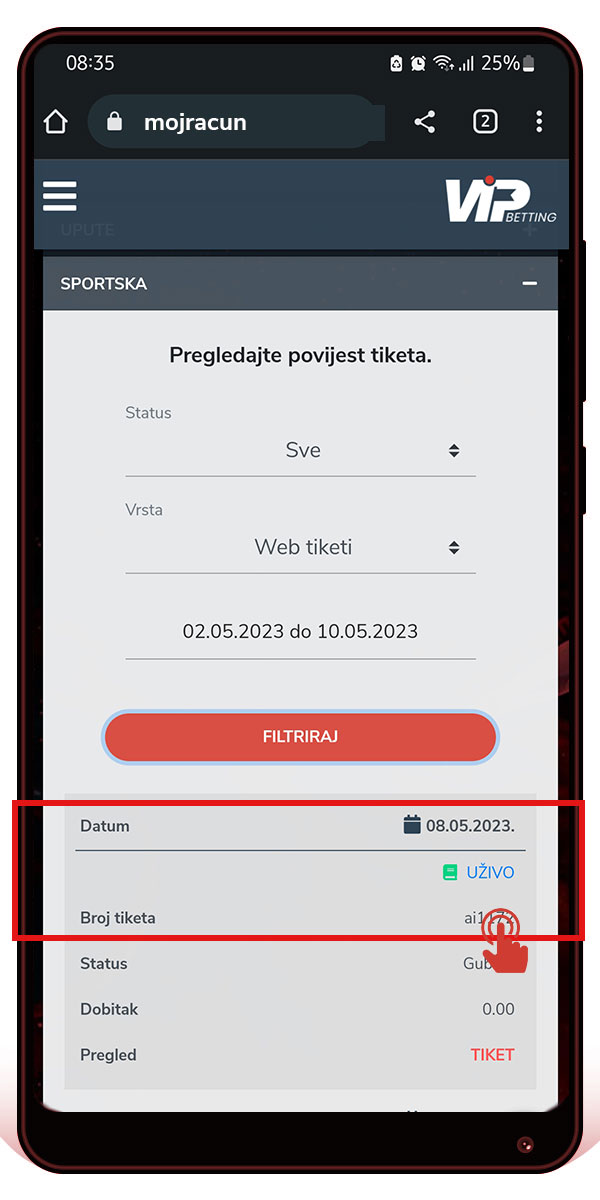The image size is (600, 1200).
Task: Tap the browser home icon
Action: pos(56,122)
